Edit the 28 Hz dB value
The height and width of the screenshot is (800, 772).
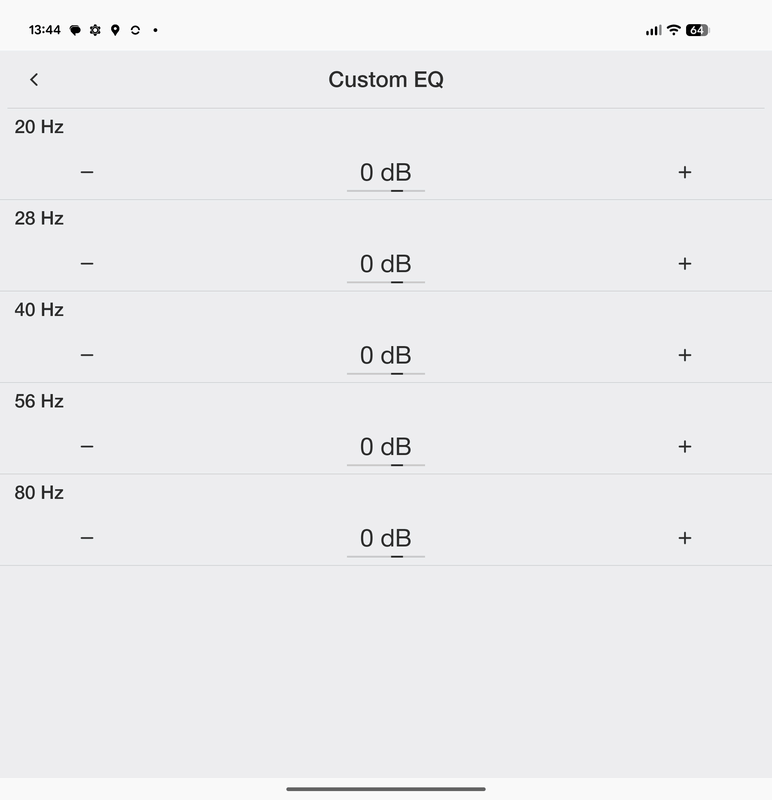click(386, 264)
